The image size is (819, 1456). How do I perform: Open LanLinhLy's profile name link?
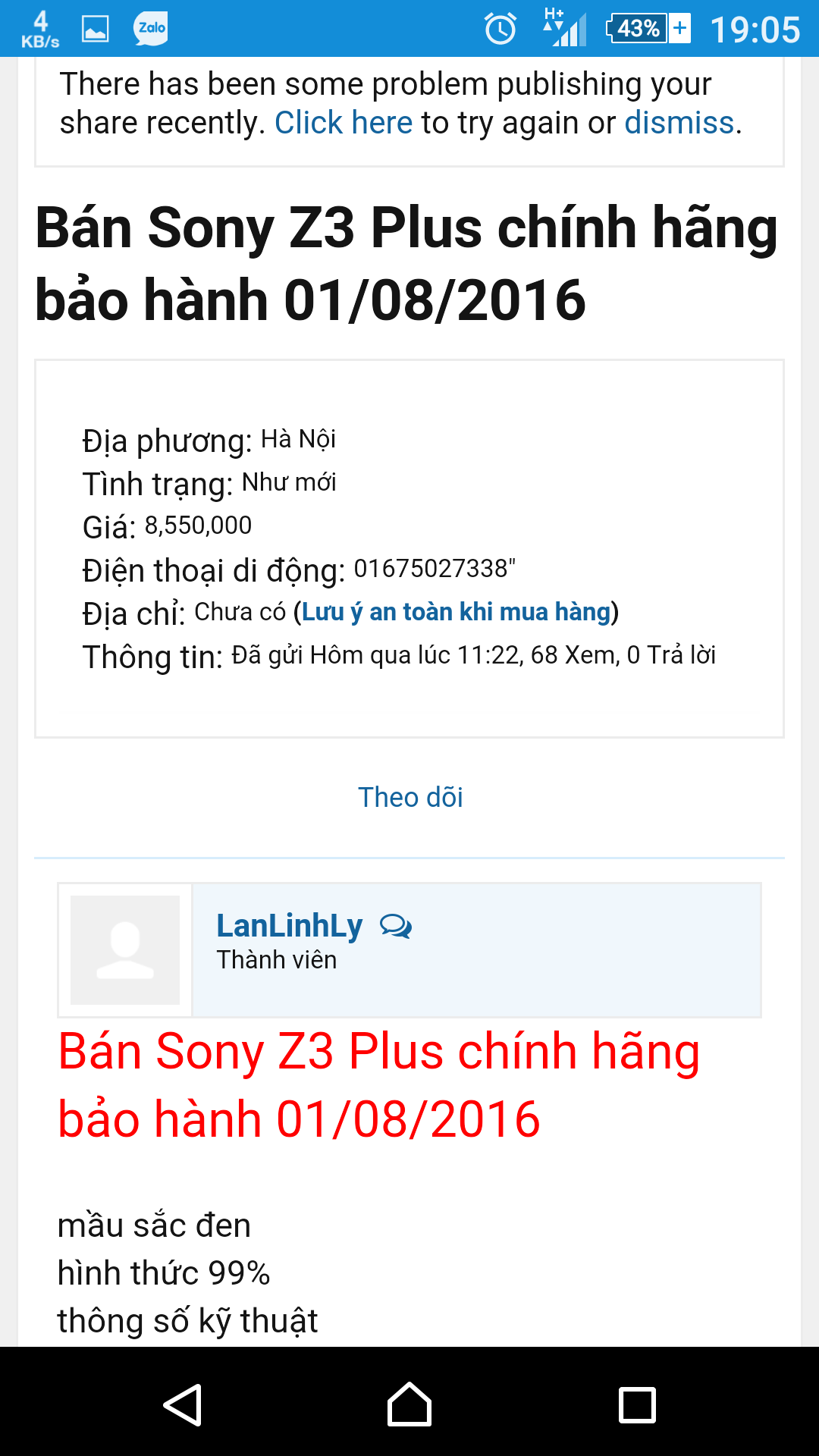coord(290,926)
